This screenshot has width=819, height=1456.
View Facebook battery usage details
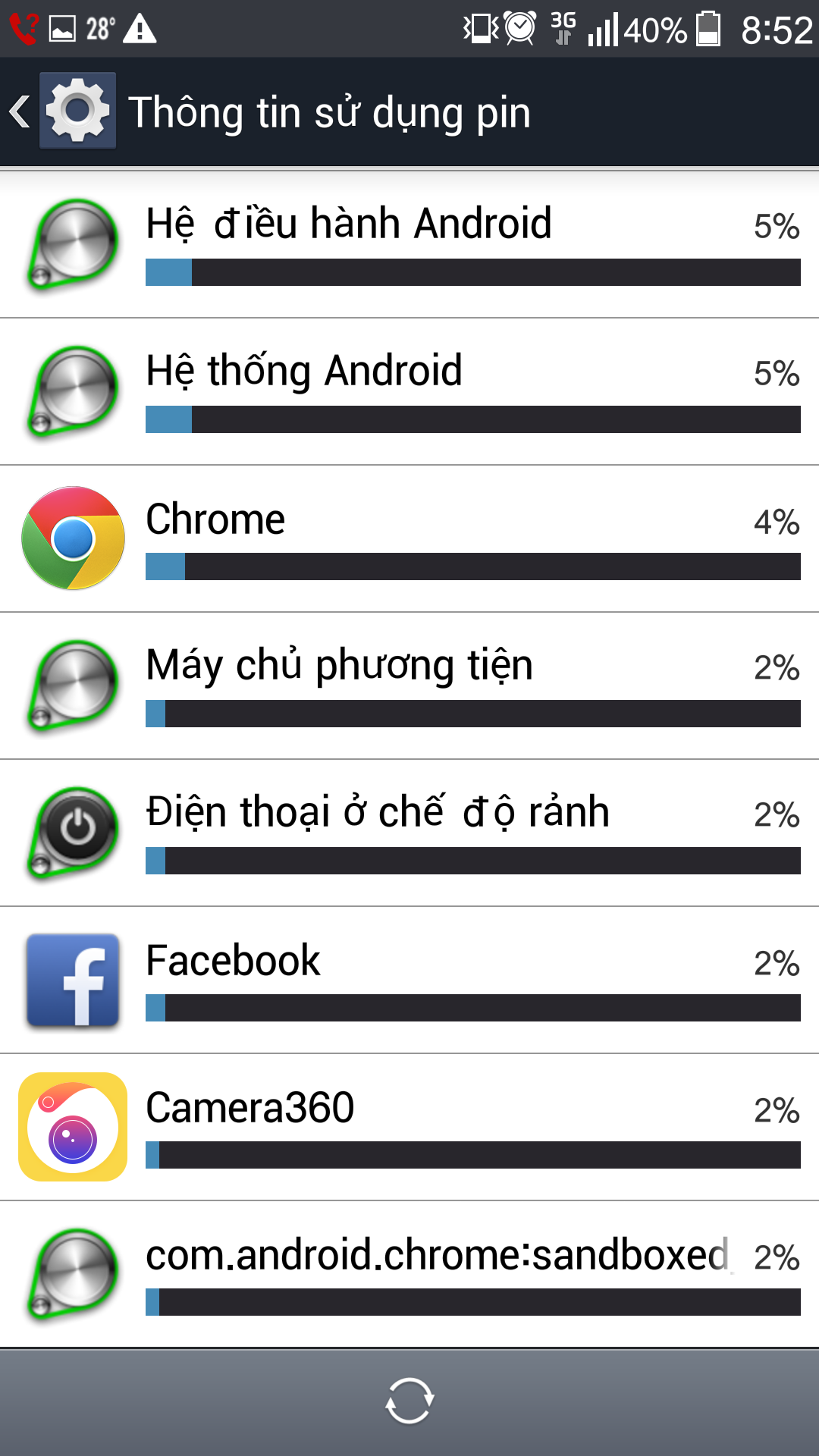coord(409,981)
